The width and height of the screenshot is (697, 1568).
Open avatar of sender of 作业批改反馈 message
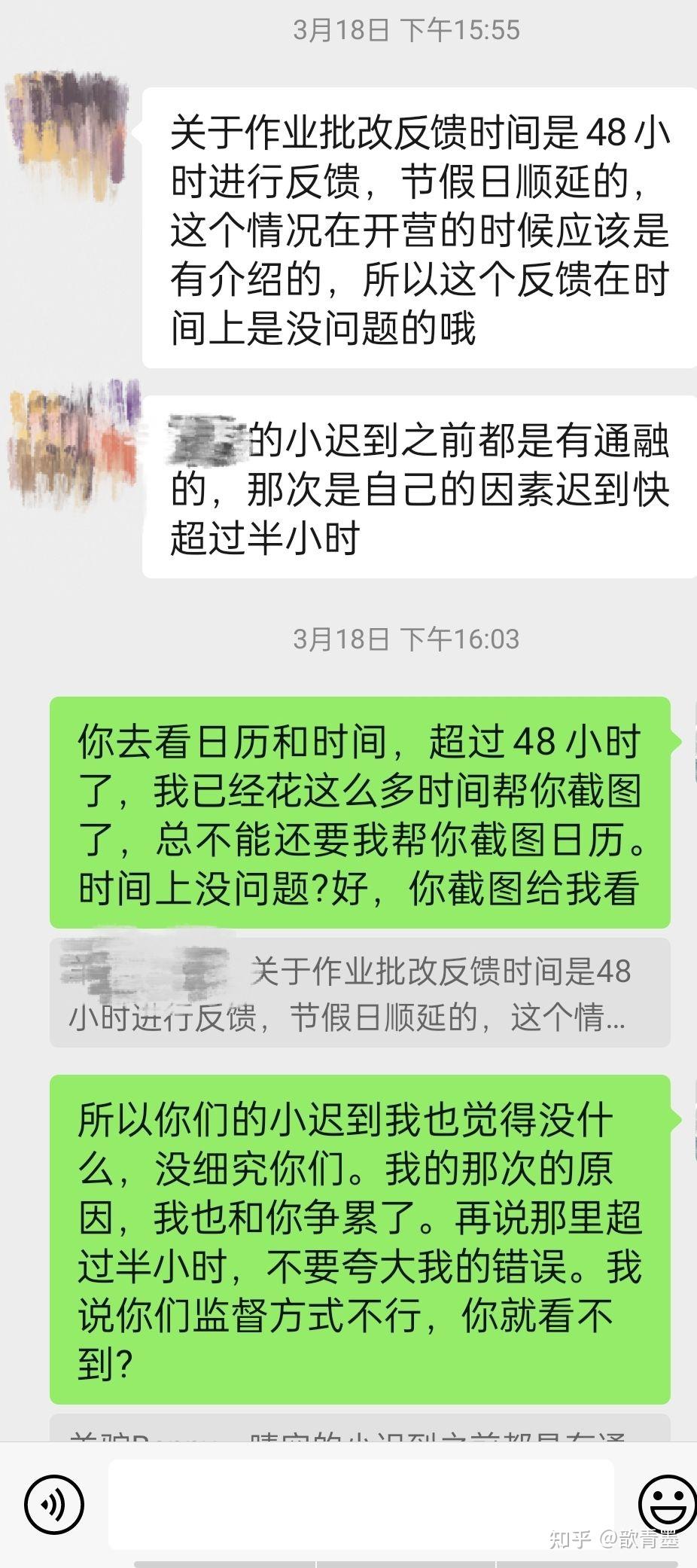point(68,128)
